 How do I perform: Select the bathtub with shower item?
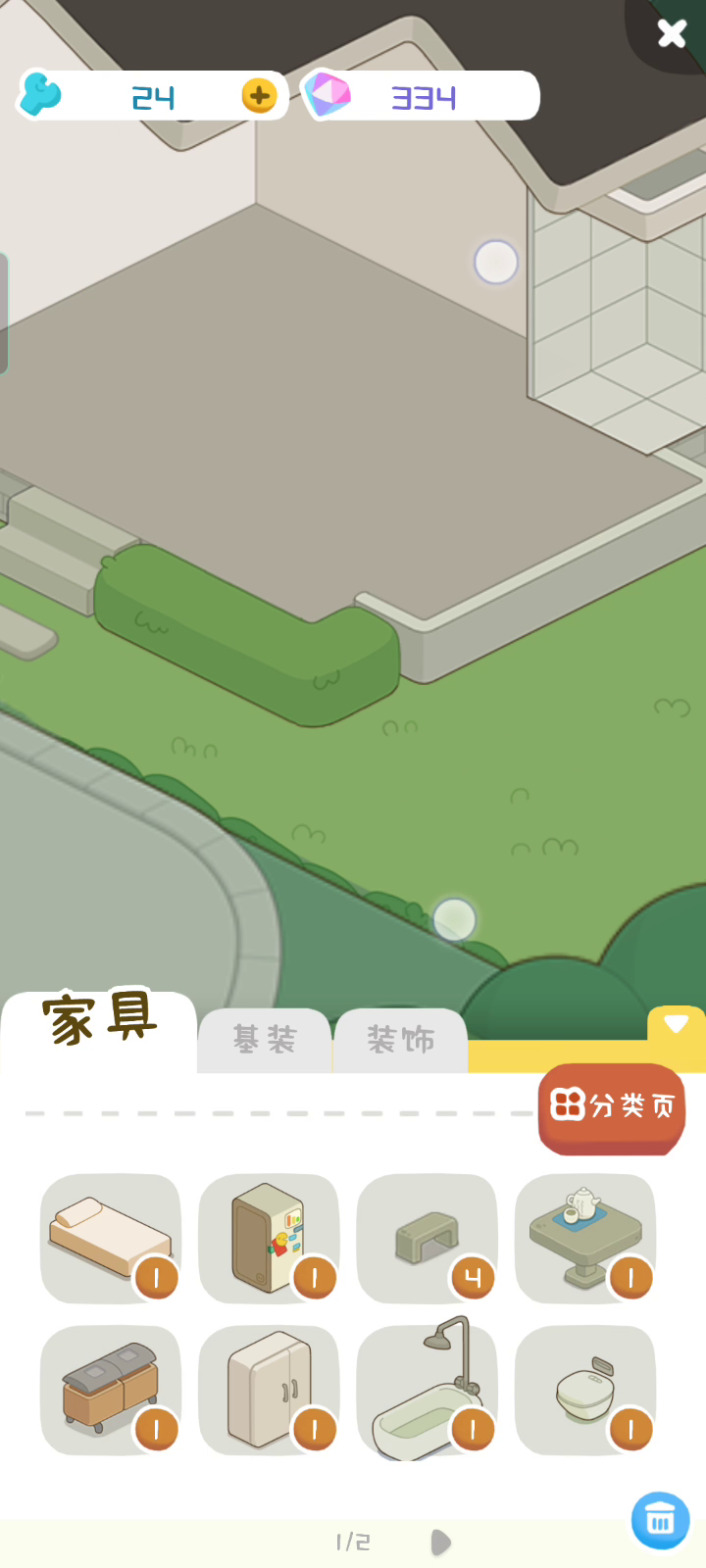tap(428, 1391)
